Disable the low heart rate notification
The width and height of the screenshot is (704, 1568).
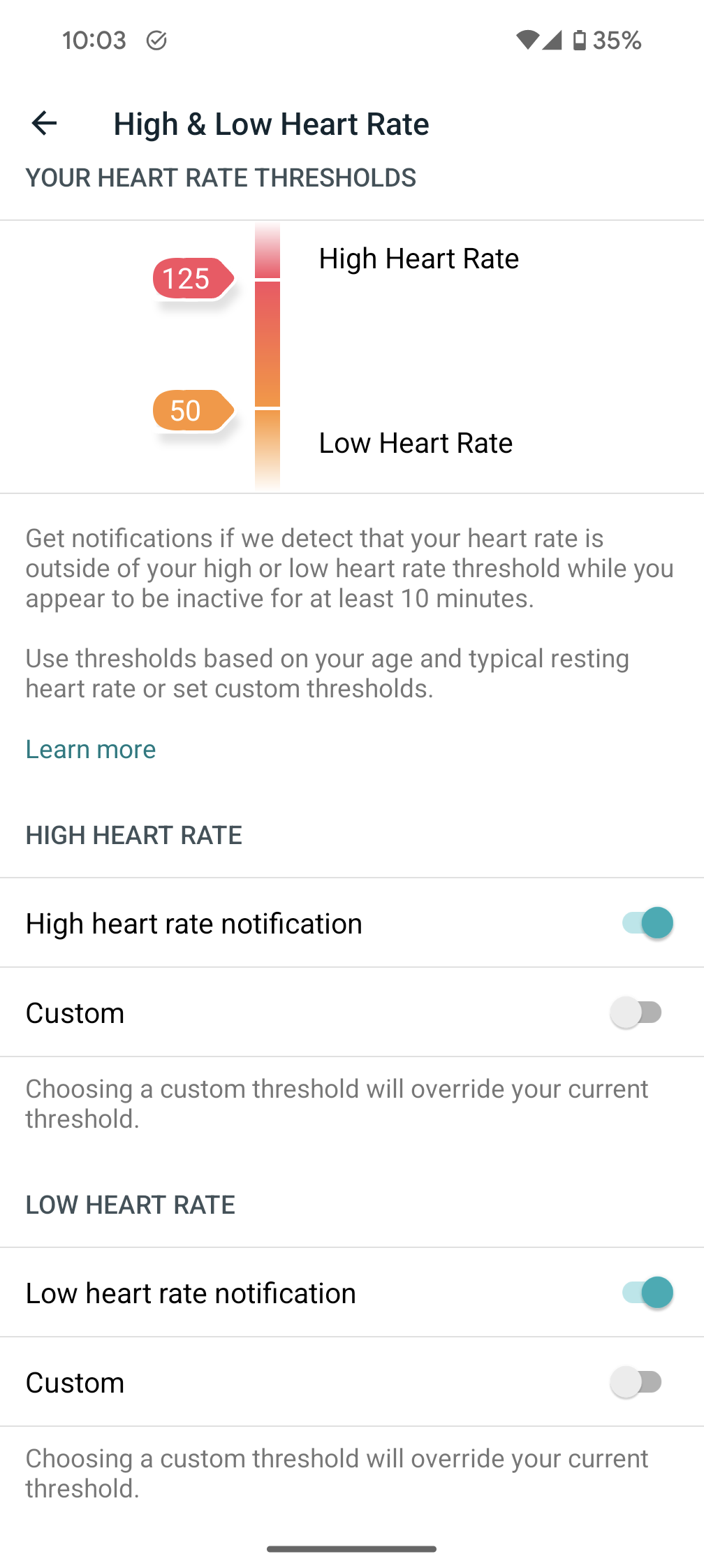click(x=647, y=1293)
